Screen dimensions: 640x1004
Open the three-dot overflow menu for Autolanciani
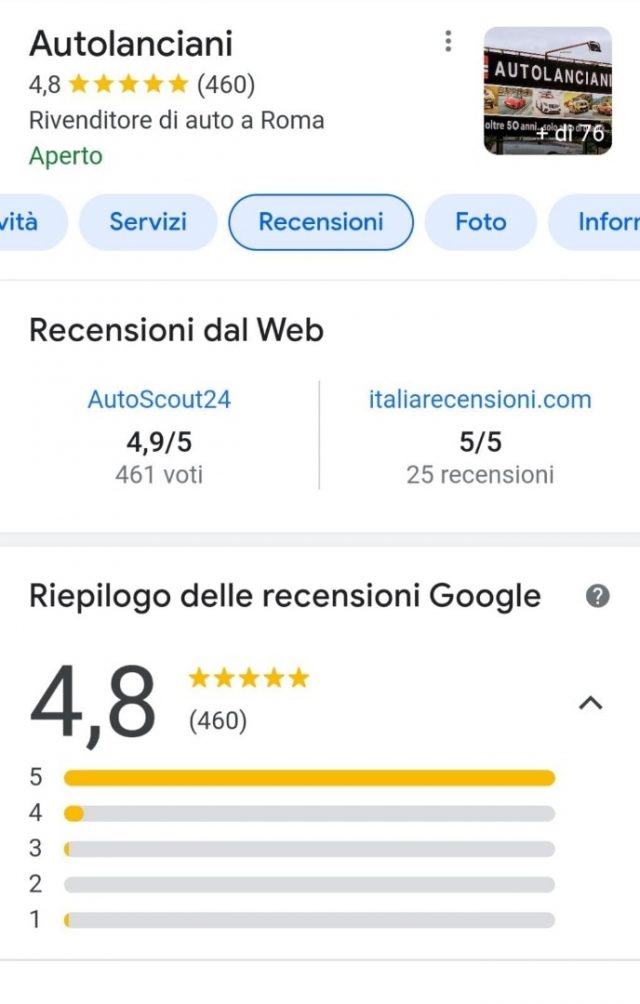(448, 41)
